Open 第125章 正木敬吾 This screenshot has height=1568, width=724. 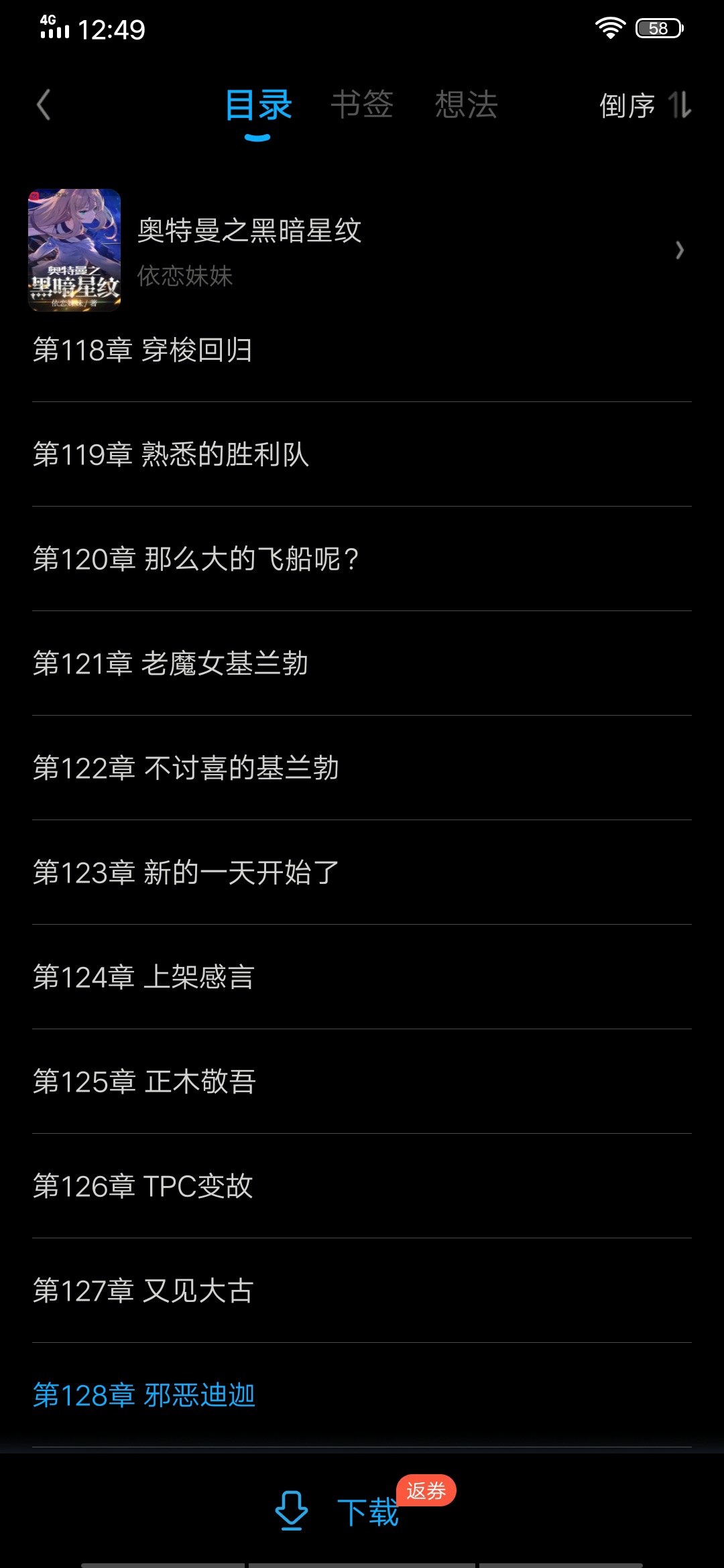tap(144, 1082)
